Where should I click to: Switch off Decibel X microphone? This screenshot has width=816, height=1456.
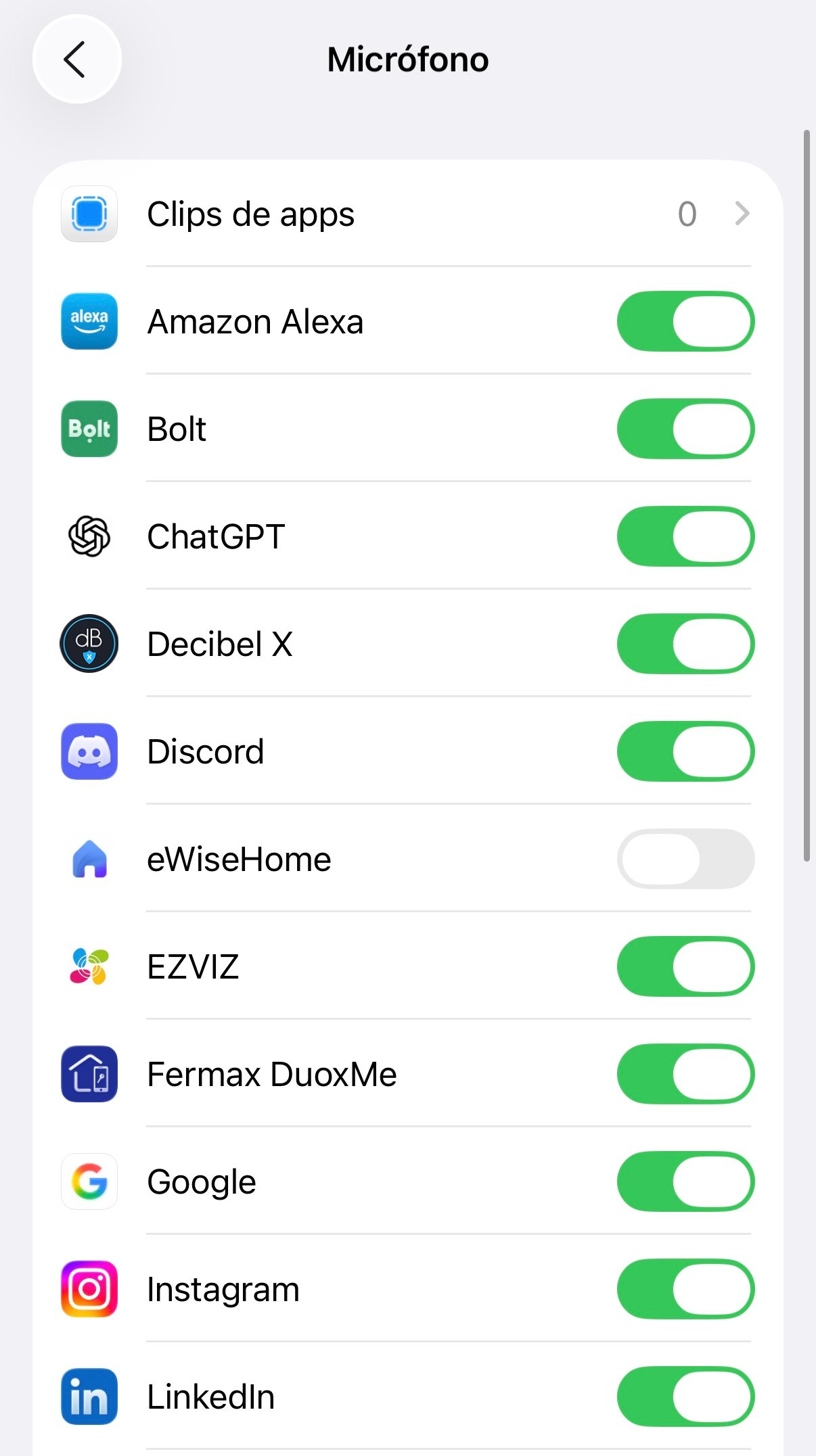coord(685,644)
